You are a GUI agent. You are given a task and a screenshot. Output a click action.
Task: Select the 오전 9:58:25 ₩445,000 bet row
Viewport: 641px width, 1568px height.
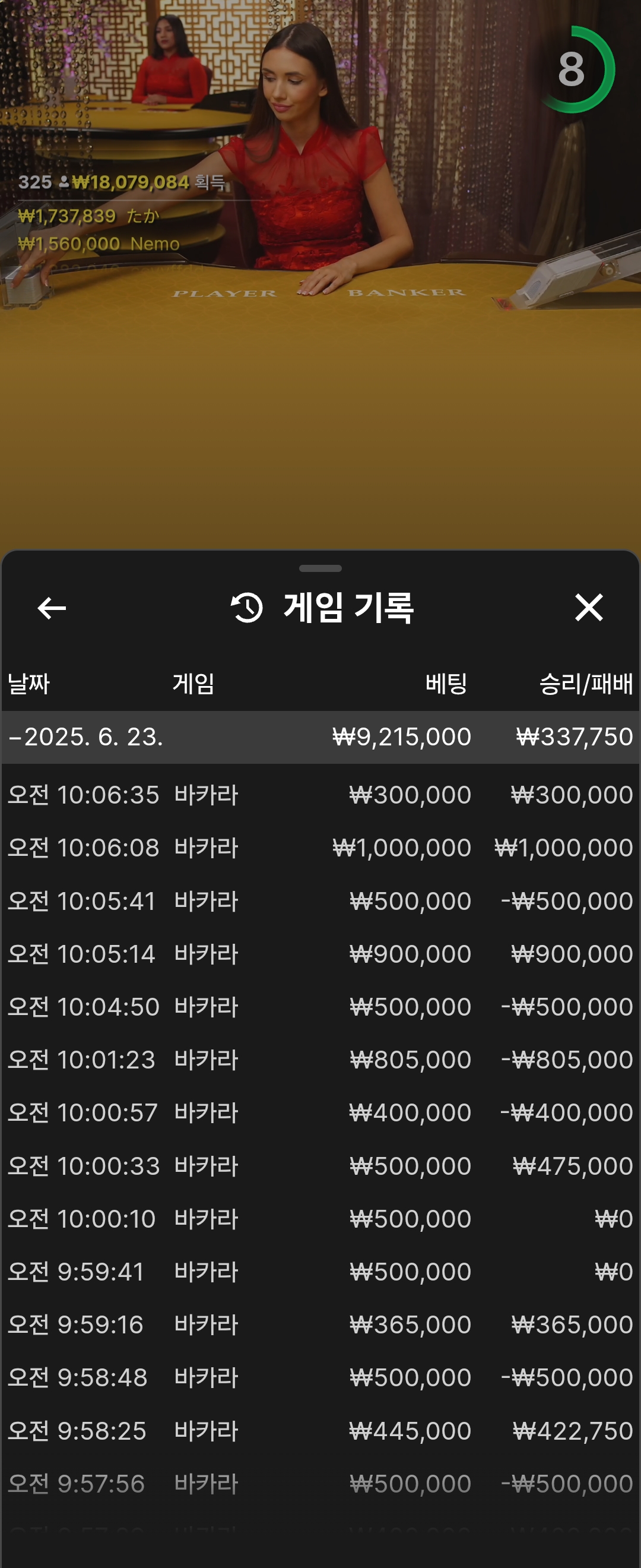pos(320,1430)
